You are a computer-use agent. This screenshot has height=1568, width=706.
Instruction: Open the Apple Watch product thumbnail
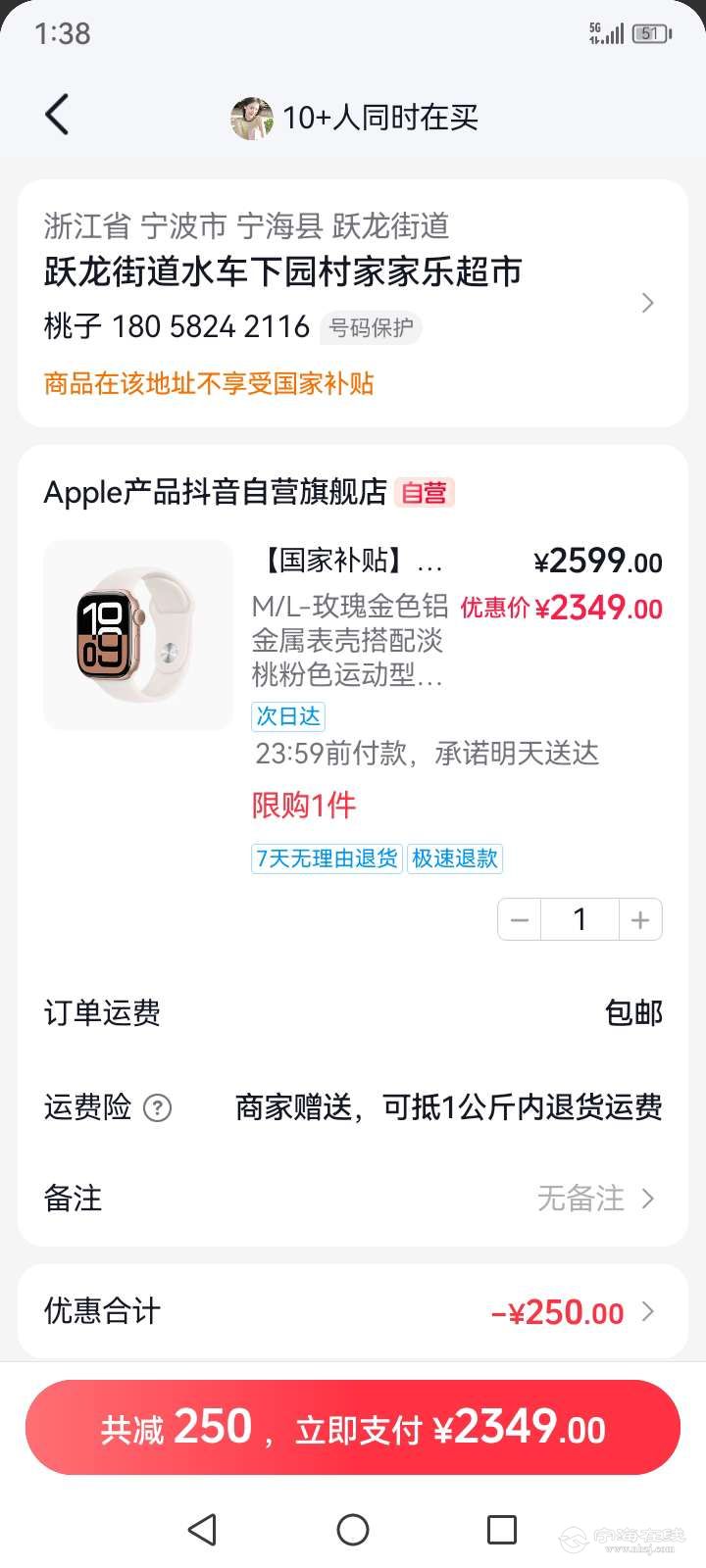pos(138,634)
